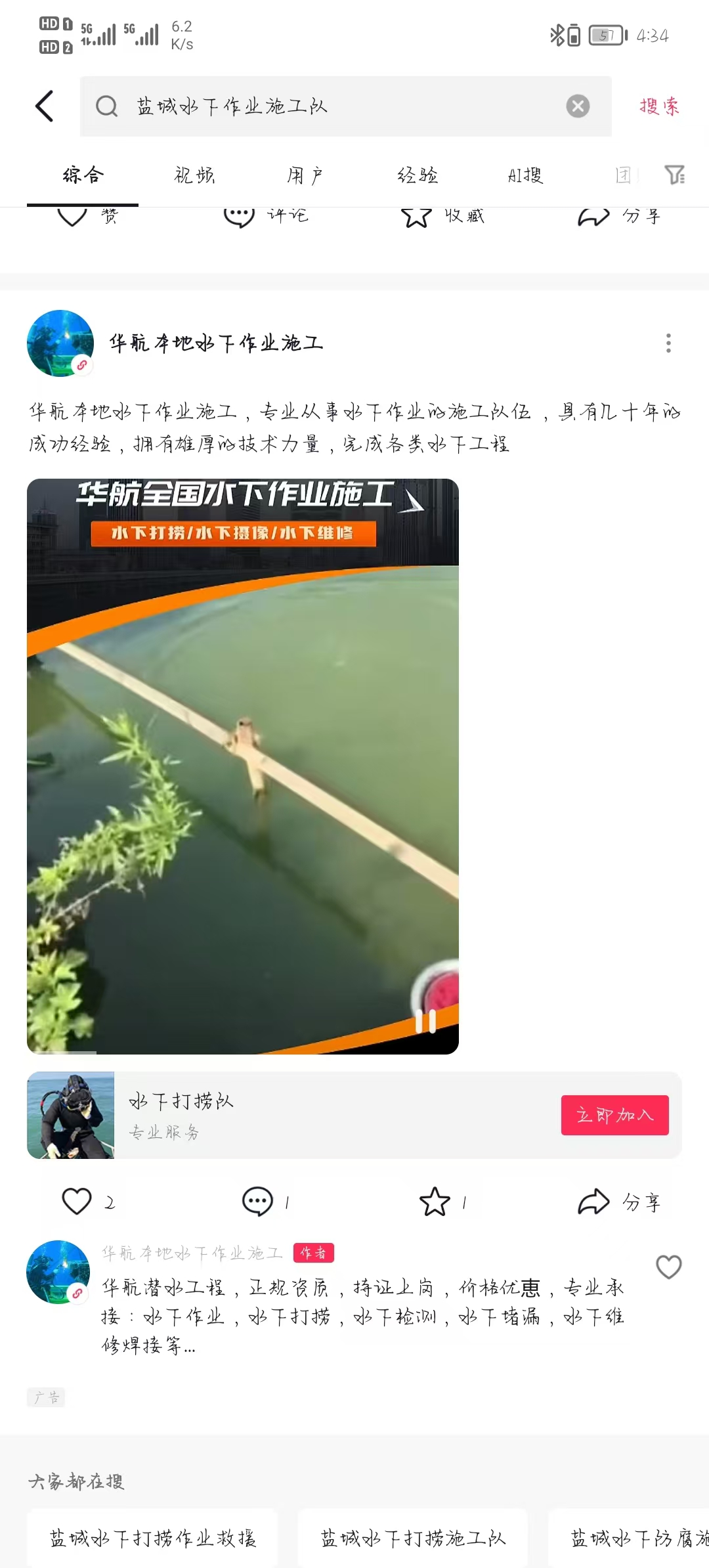Viewport: 709px width, 1568px height.
Task: Search suggestion 盐城水下打捞施工队
Action: click(413, 1538)
